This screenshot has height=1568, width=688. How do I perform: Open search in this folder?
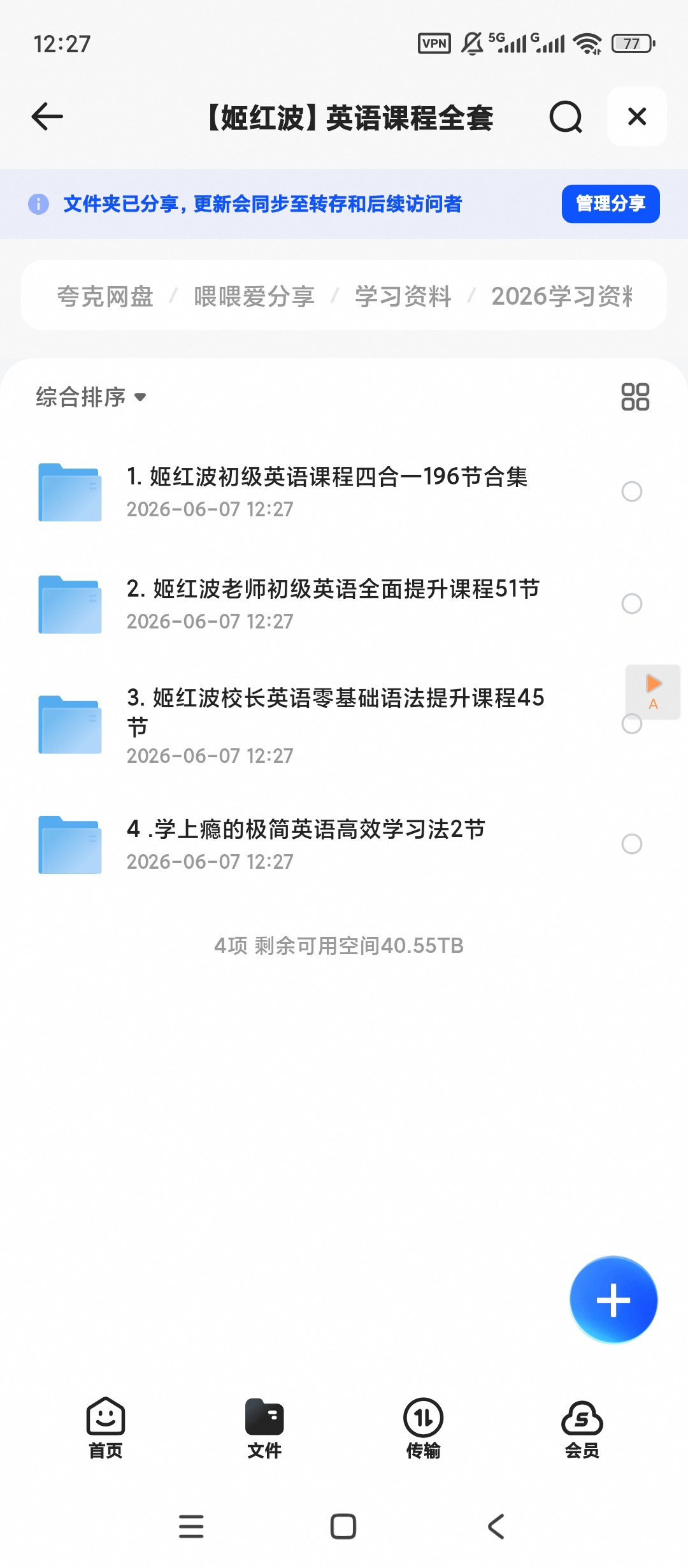[x=566, y=117]
